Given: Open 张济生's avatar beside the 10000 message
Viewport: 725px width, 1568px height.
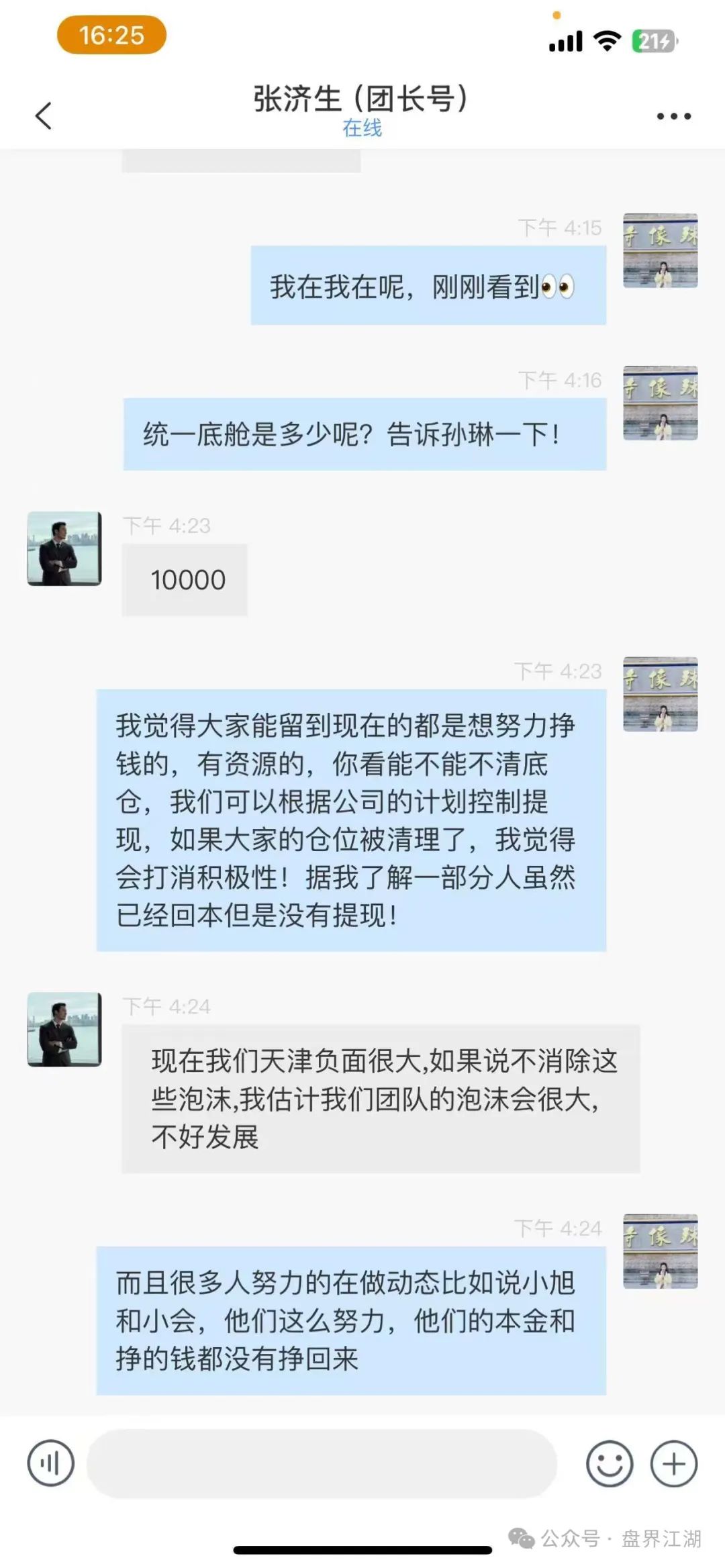Looking at the screenshot, I should [64, 548].
